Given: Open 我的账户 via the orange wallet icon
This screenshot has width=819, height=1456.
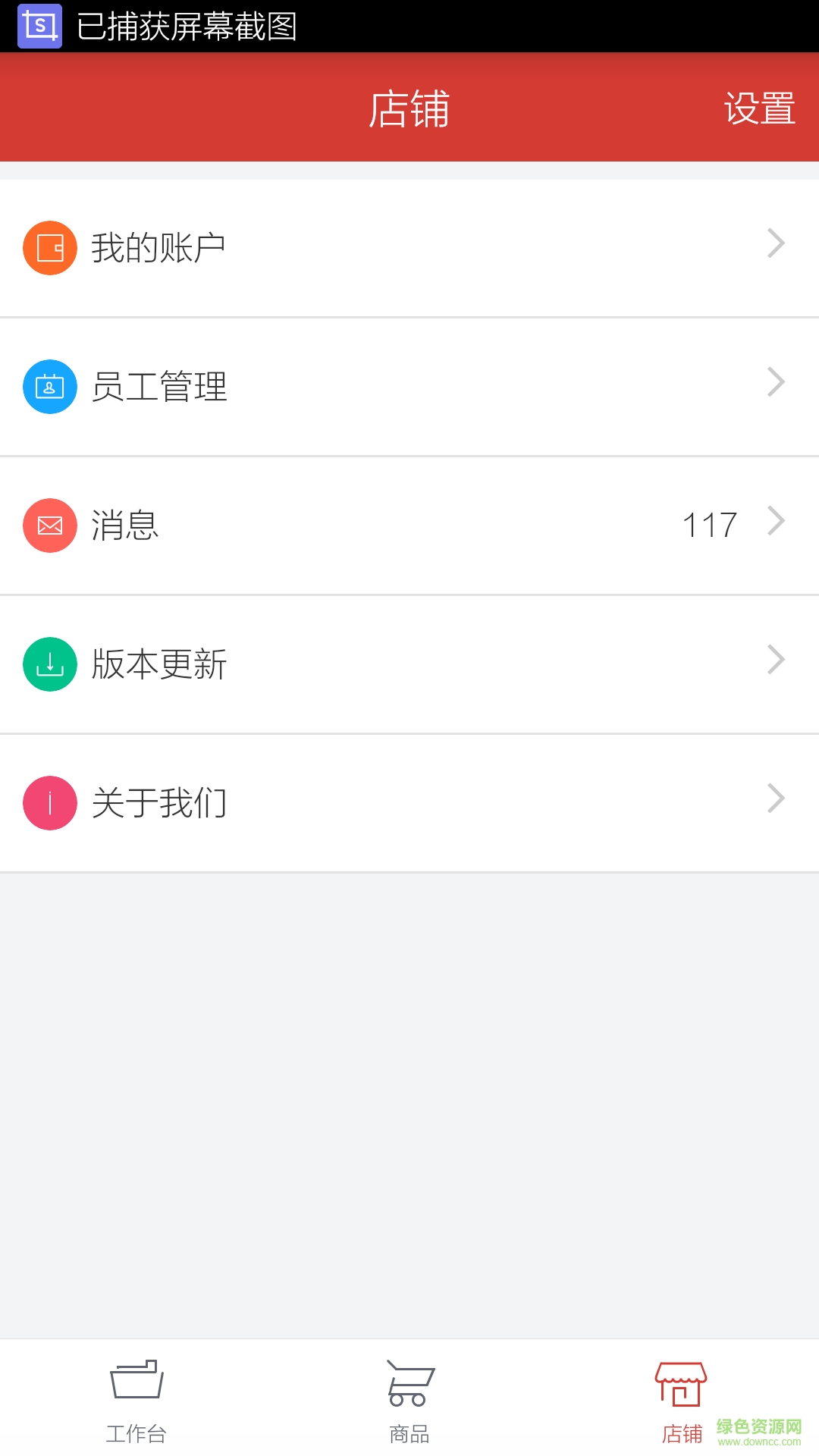Looking at the screenshot, I should (x=49, y=247).
